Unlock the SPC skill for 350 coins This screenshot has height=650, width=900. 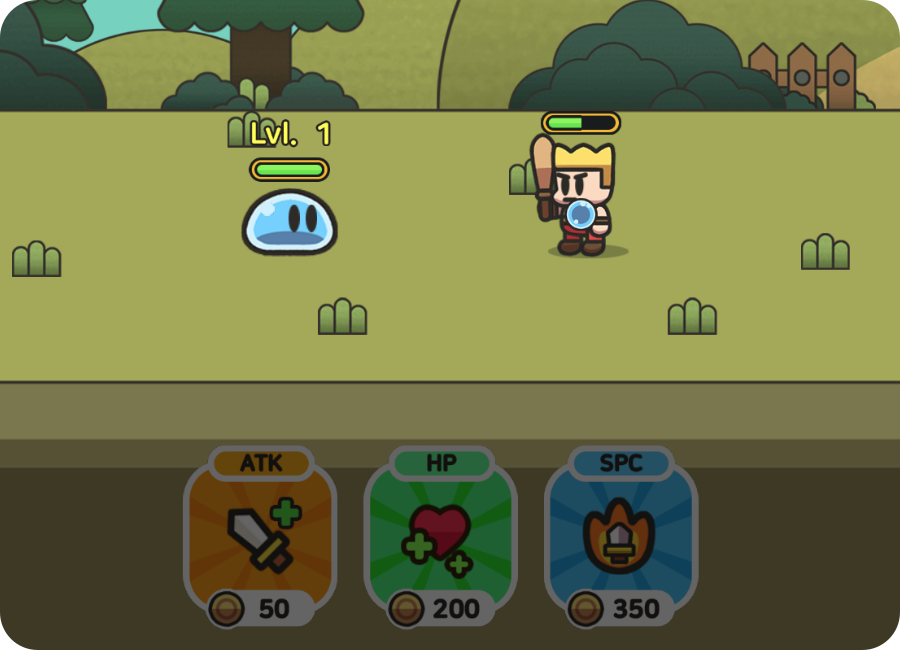pyautogui.click(x=620, y=540)
